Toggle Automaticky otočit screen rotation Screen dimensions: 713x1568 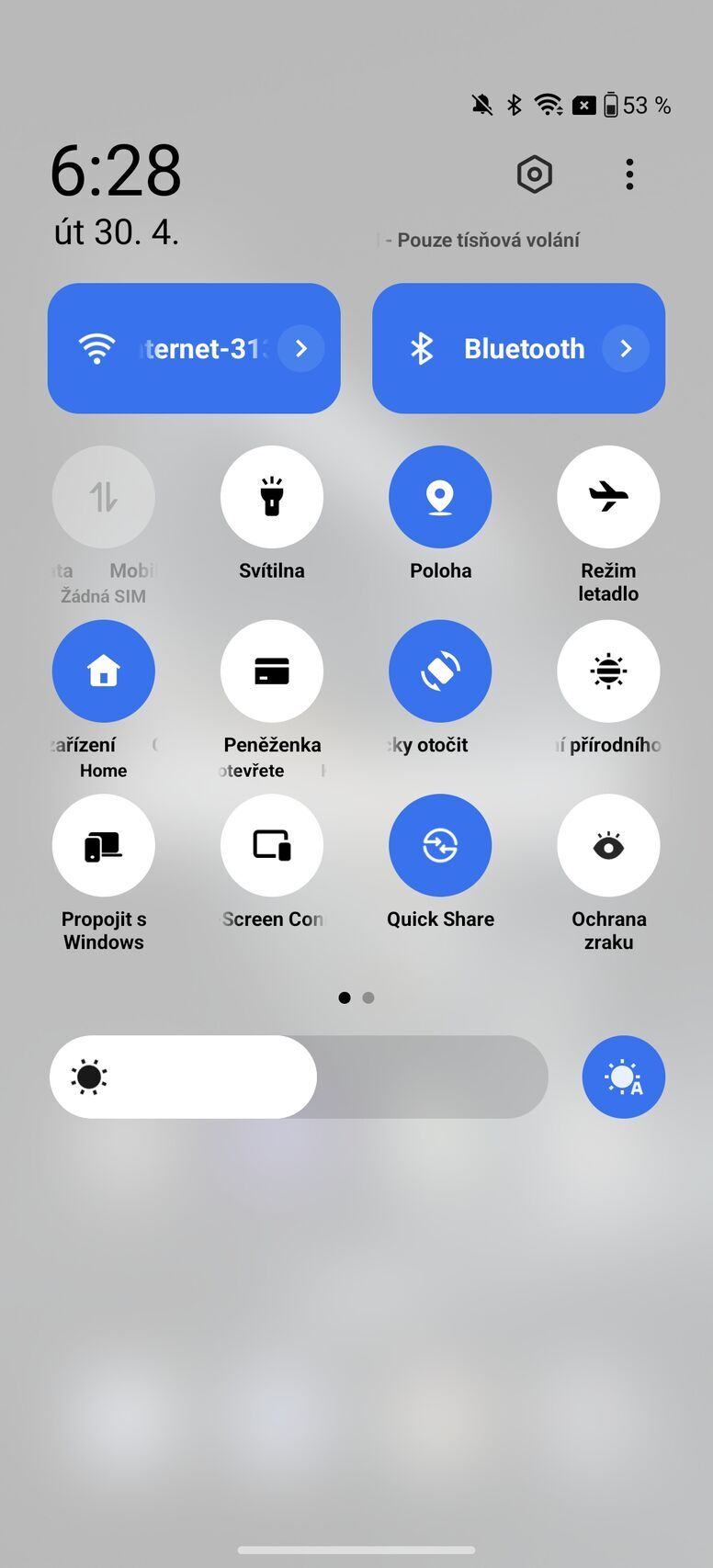(440, 671)
